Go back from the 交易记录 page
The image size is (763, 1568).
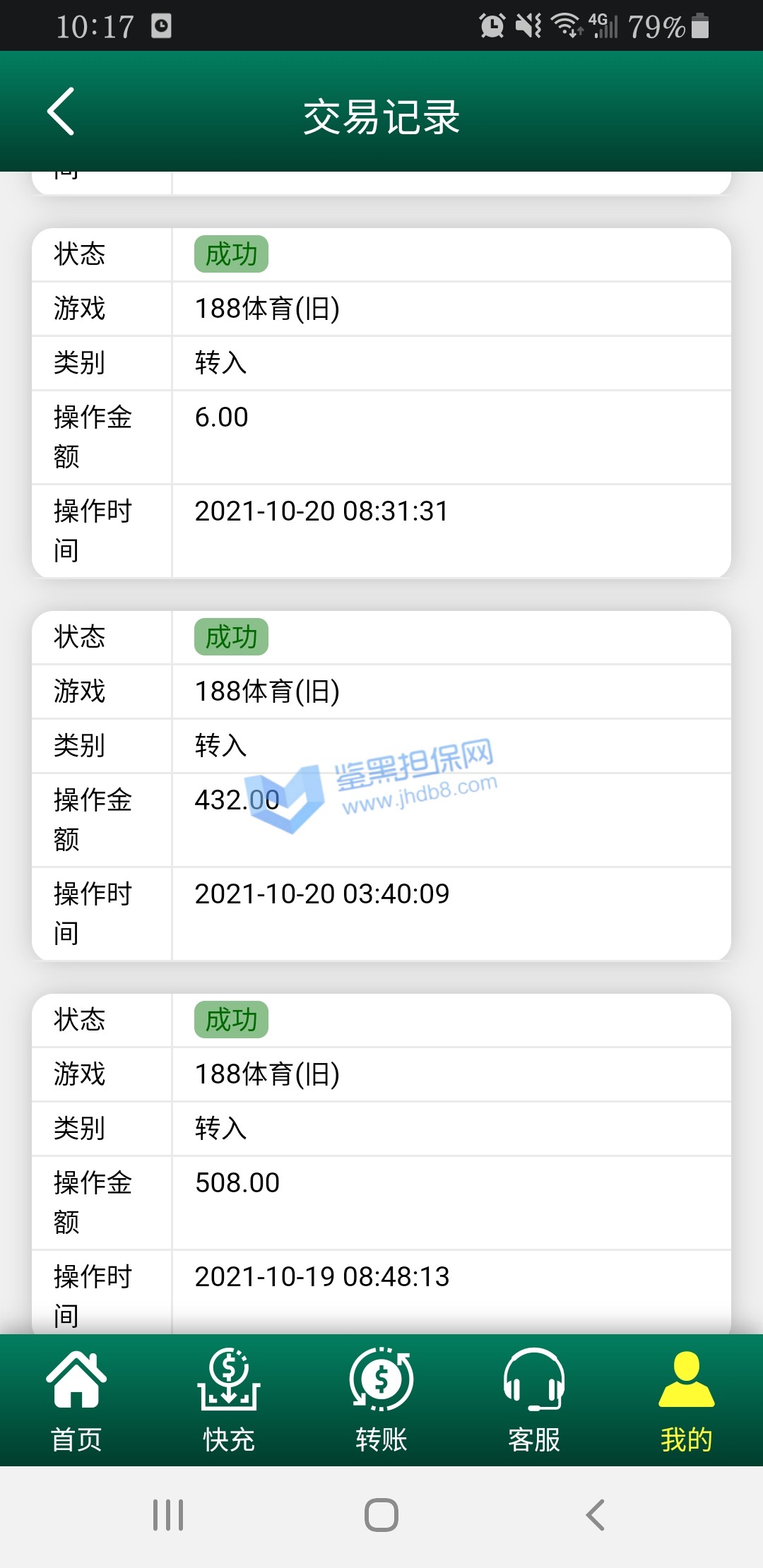(61, 112)
